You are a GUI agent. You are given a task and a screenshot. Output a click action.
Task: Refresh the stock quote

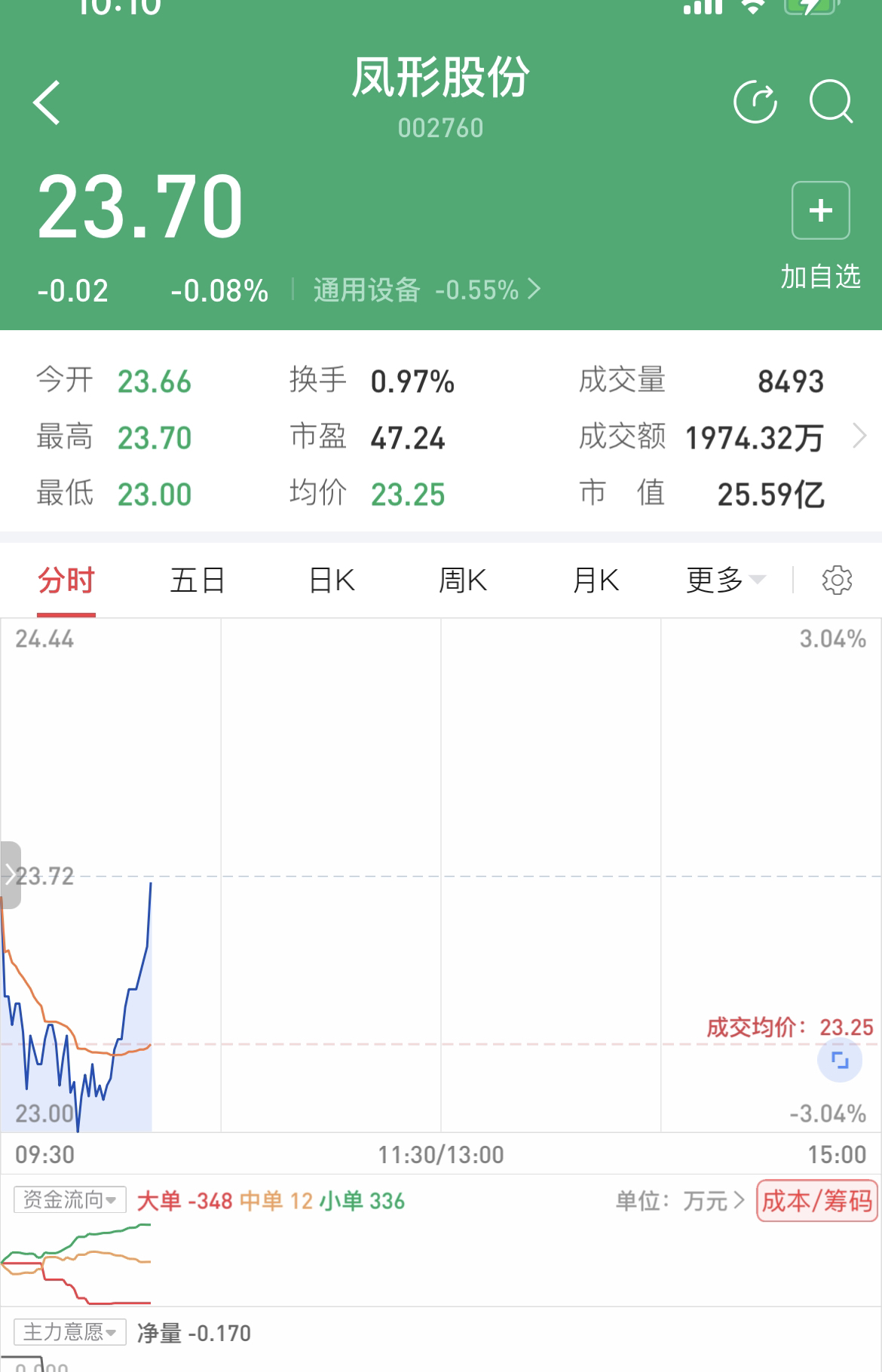[755, 101]
